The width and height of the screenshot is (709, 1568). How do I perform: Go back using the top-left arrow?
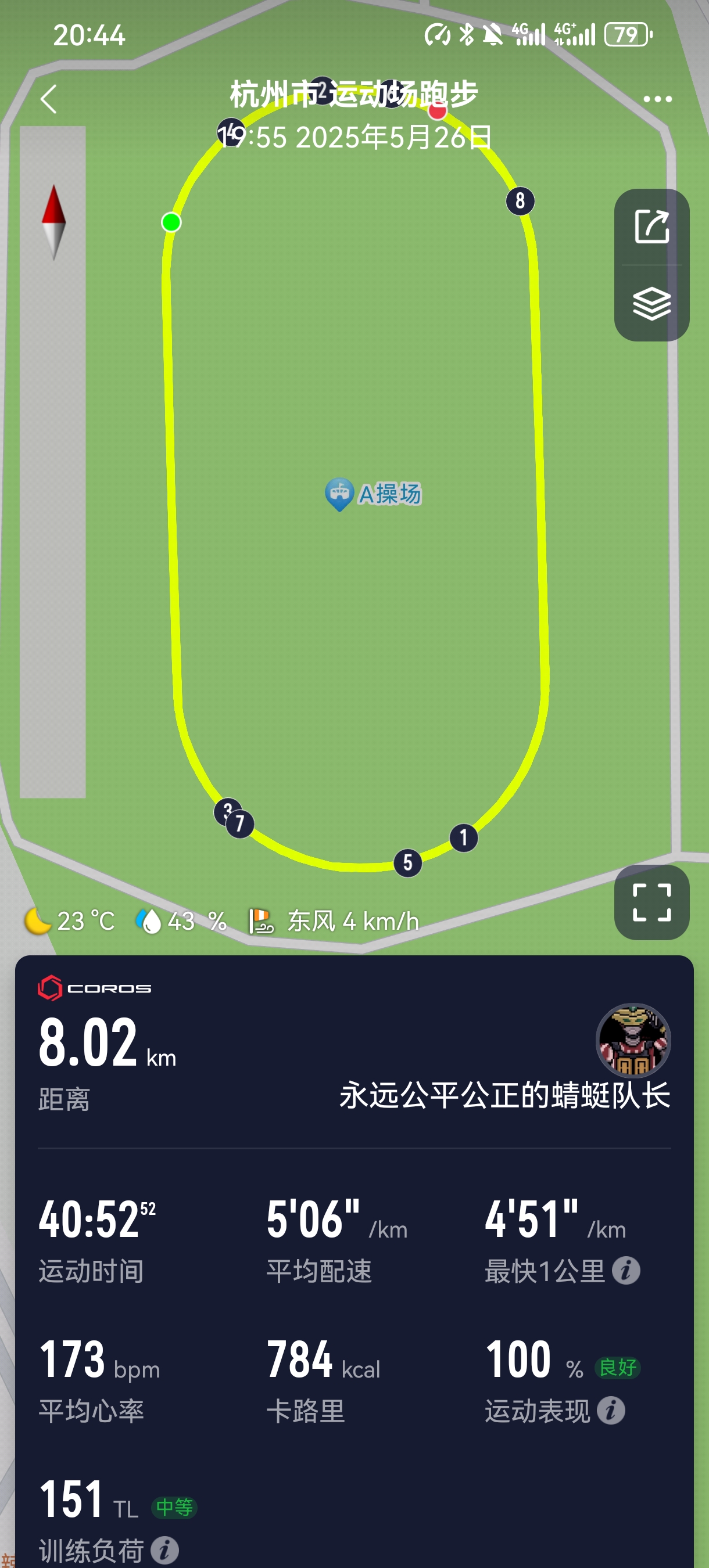click(49, 99)
